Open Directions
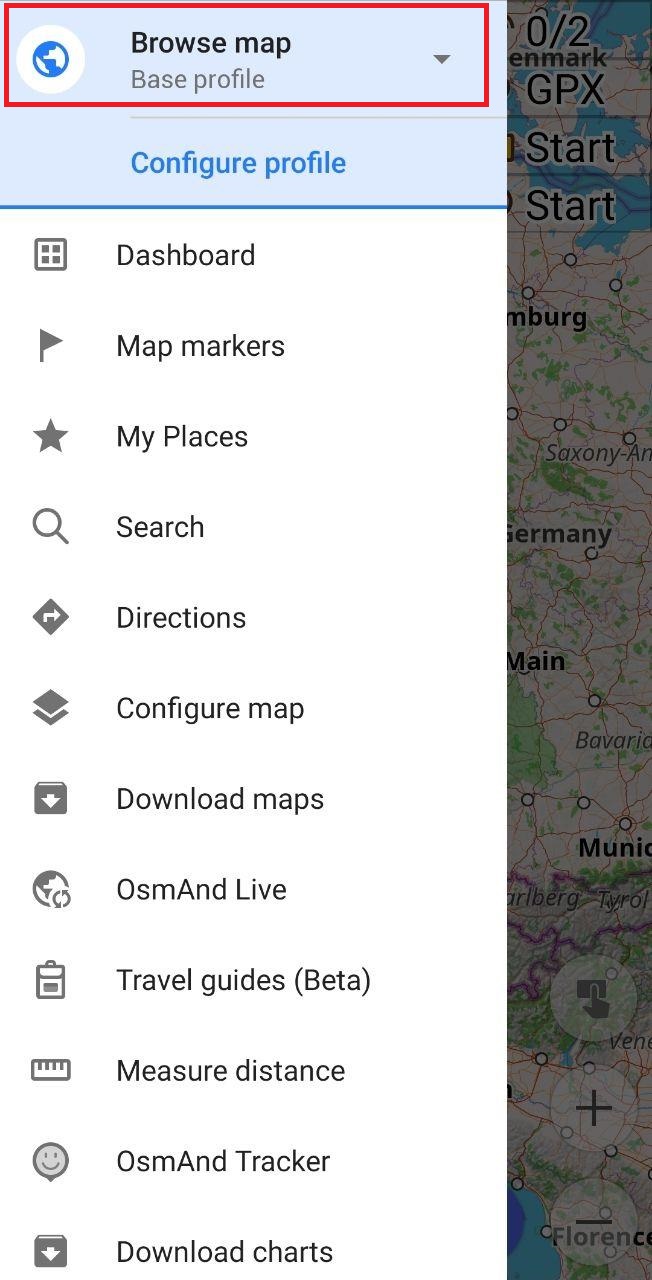This screenshot has height=1280, width=652. pyautogui.click(x=181, y=618)
